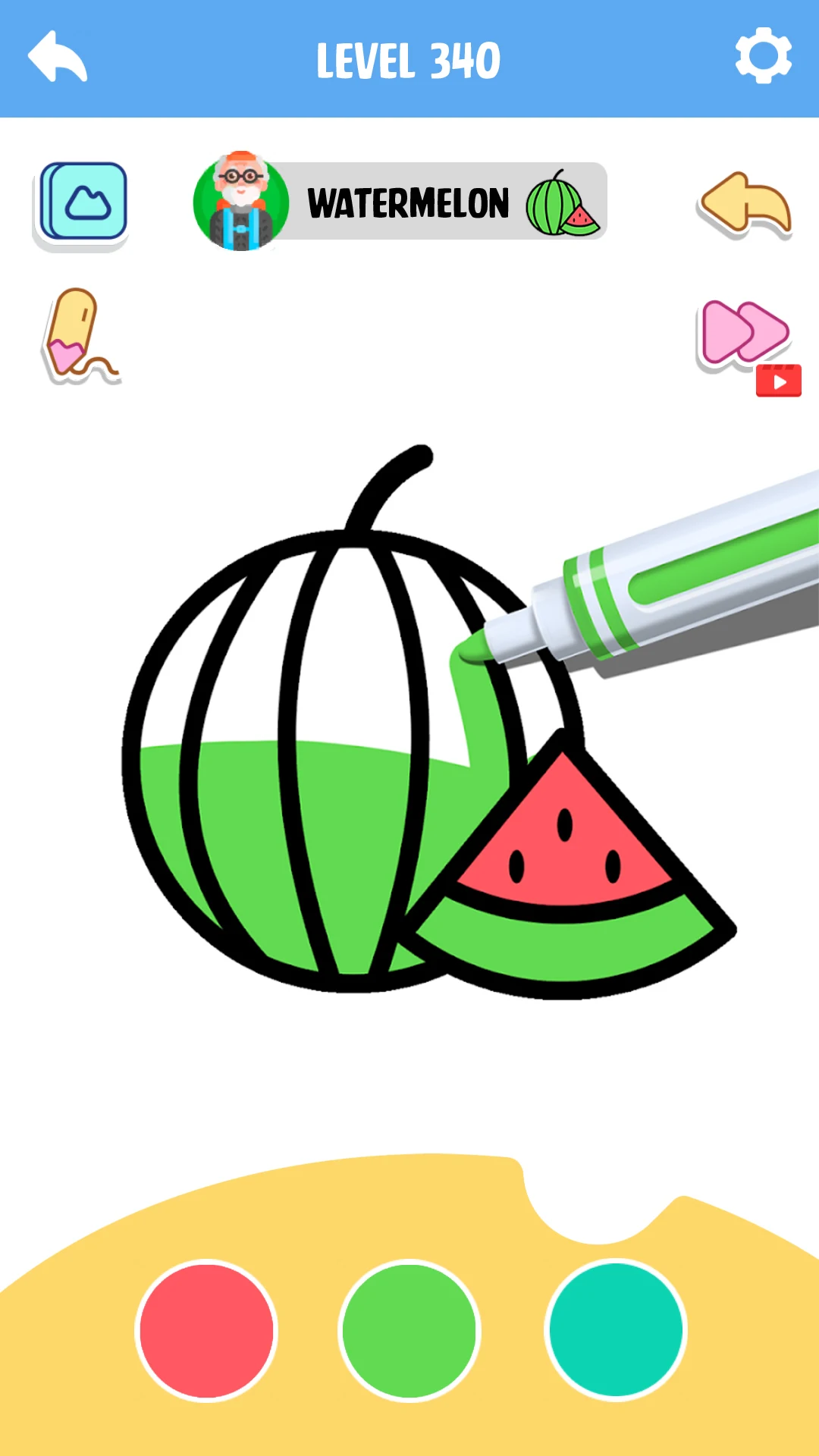Image resolution: width=819 pixels, height=1456 pixels.
Task: Skip the level by watching a video
Action: pyautogui.click(x=748, y=346)
